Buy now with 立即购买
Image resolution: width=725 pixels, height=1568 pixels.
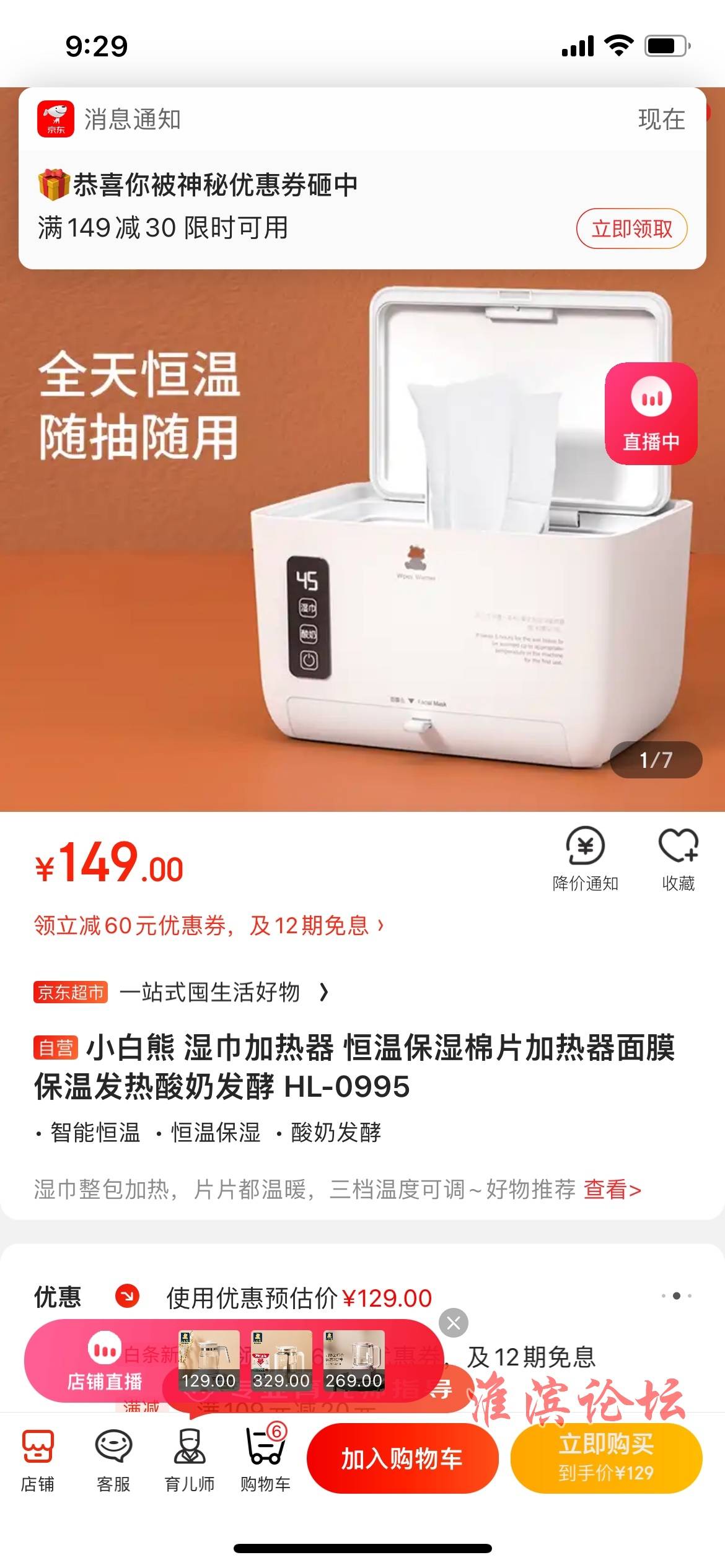[606, 1458]
